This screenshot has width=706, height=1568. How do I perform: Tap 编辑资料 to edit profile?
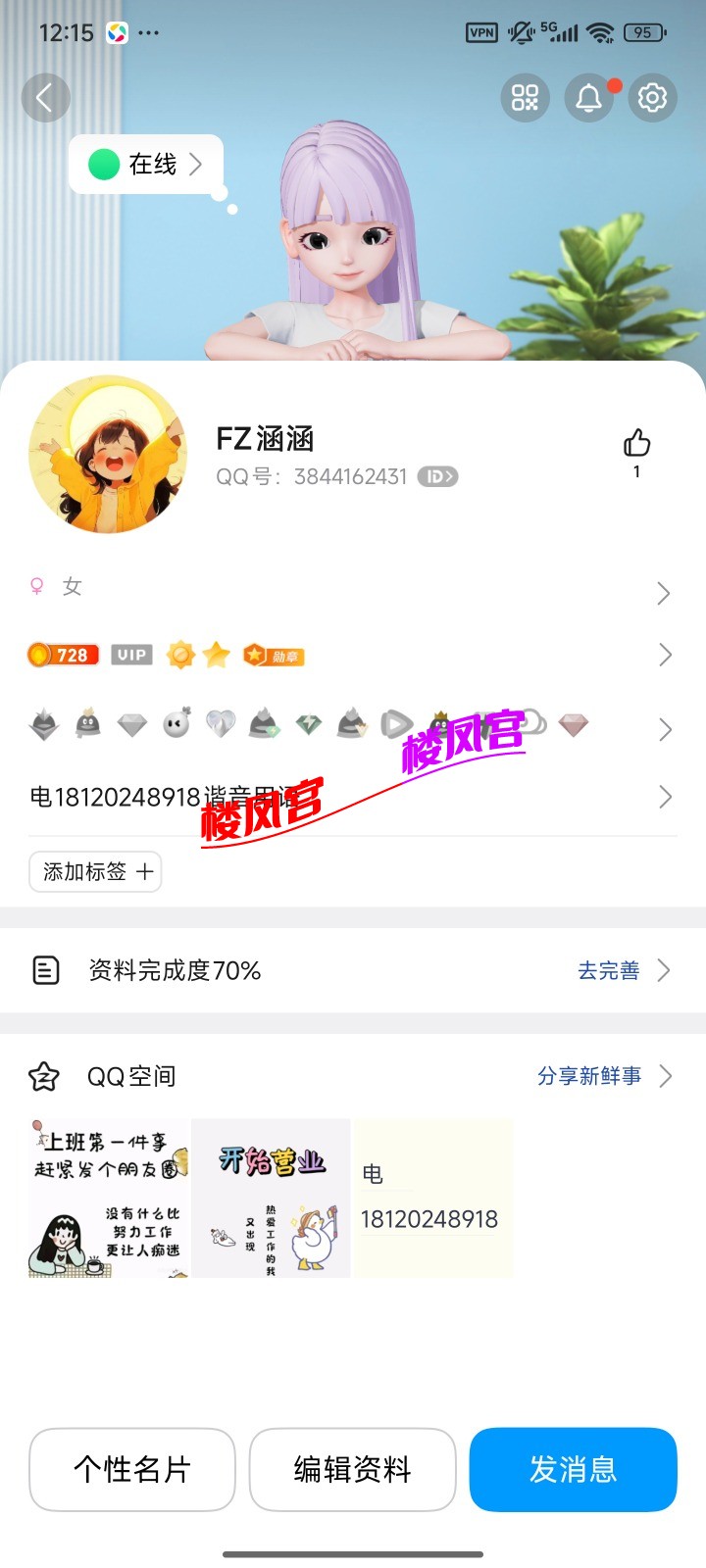click(353, 1469)
